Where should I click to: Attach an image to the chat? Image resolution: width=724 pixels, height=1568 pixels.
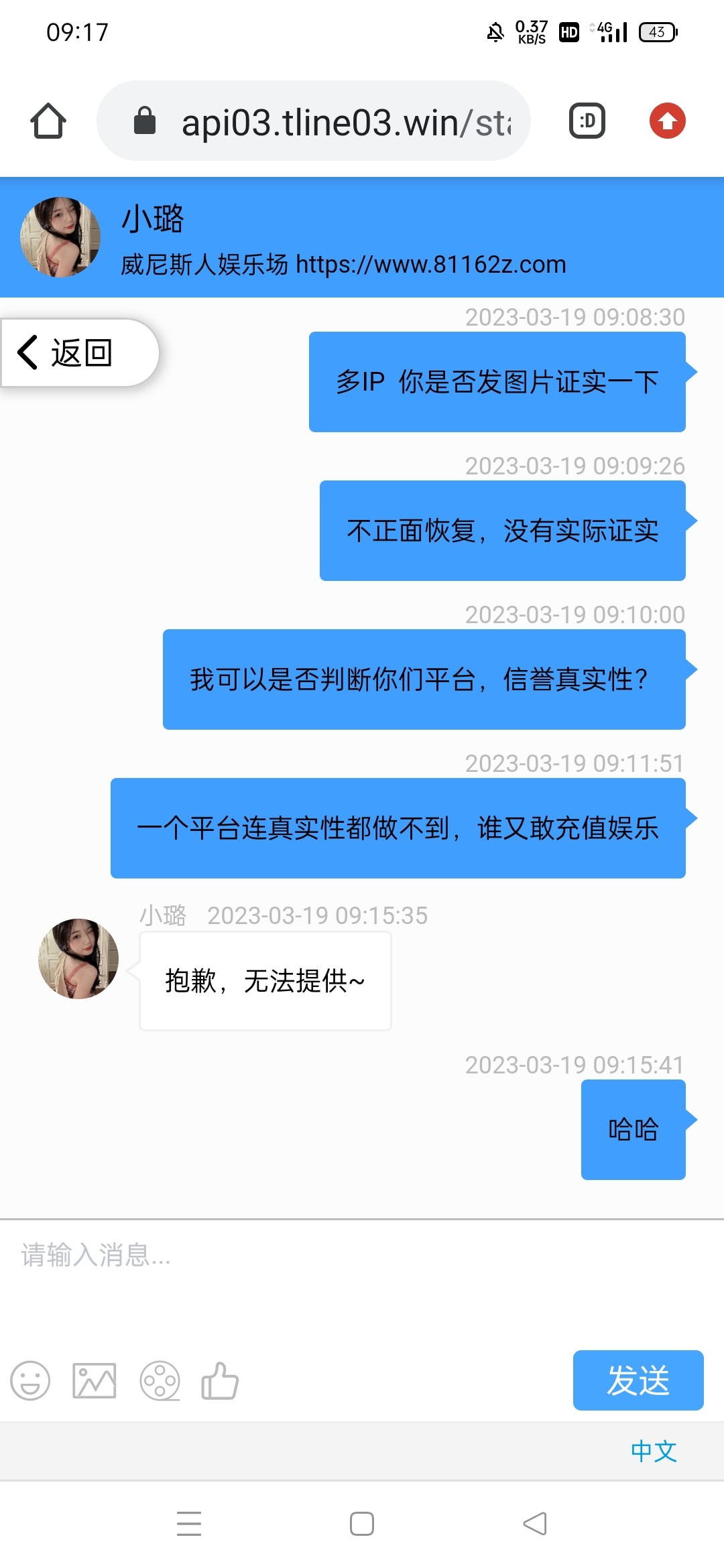[x=95, y=1380]
